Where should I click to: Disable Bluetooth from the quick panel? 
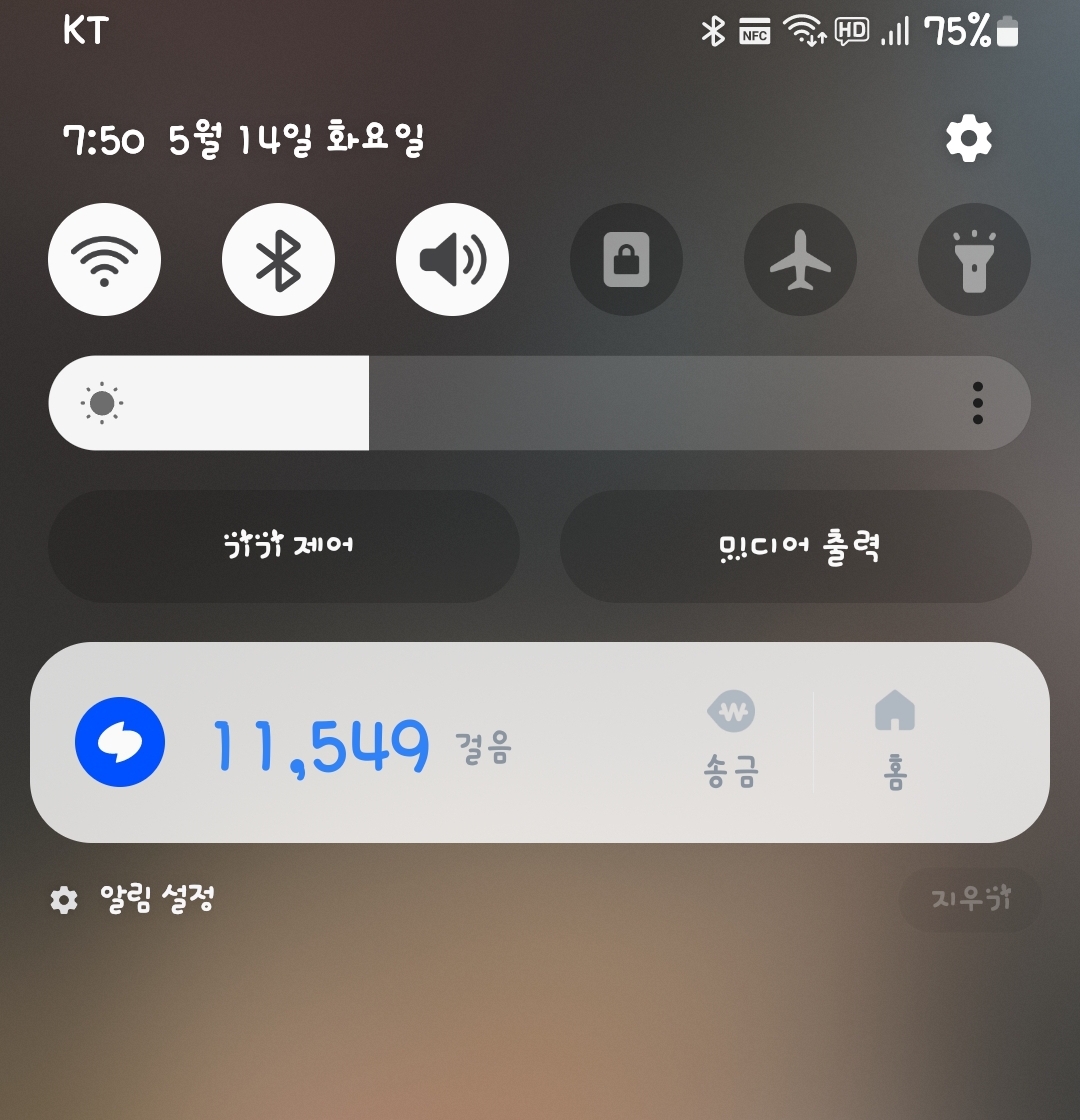pyautogui.click(x=278, y=260)
